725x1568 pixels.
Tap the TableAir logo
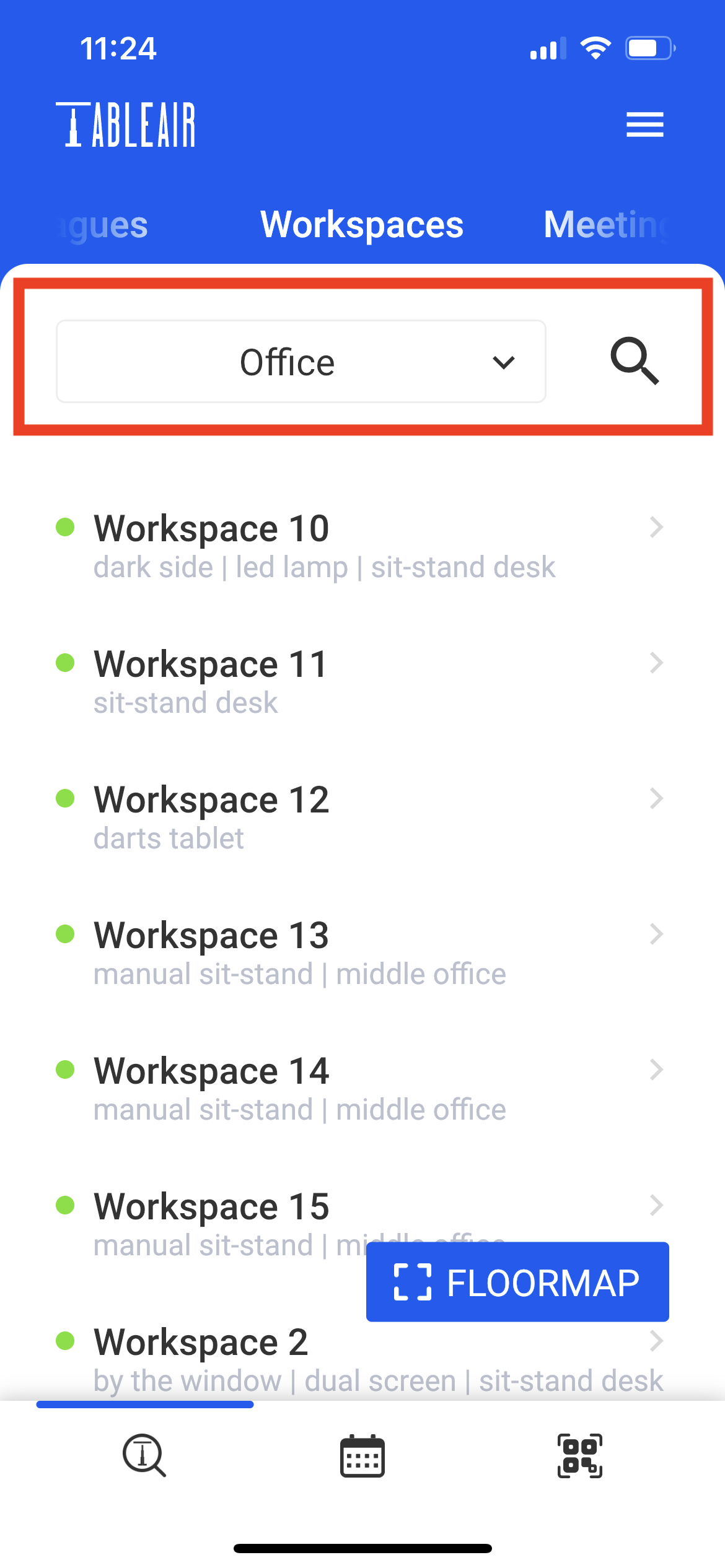126,124
